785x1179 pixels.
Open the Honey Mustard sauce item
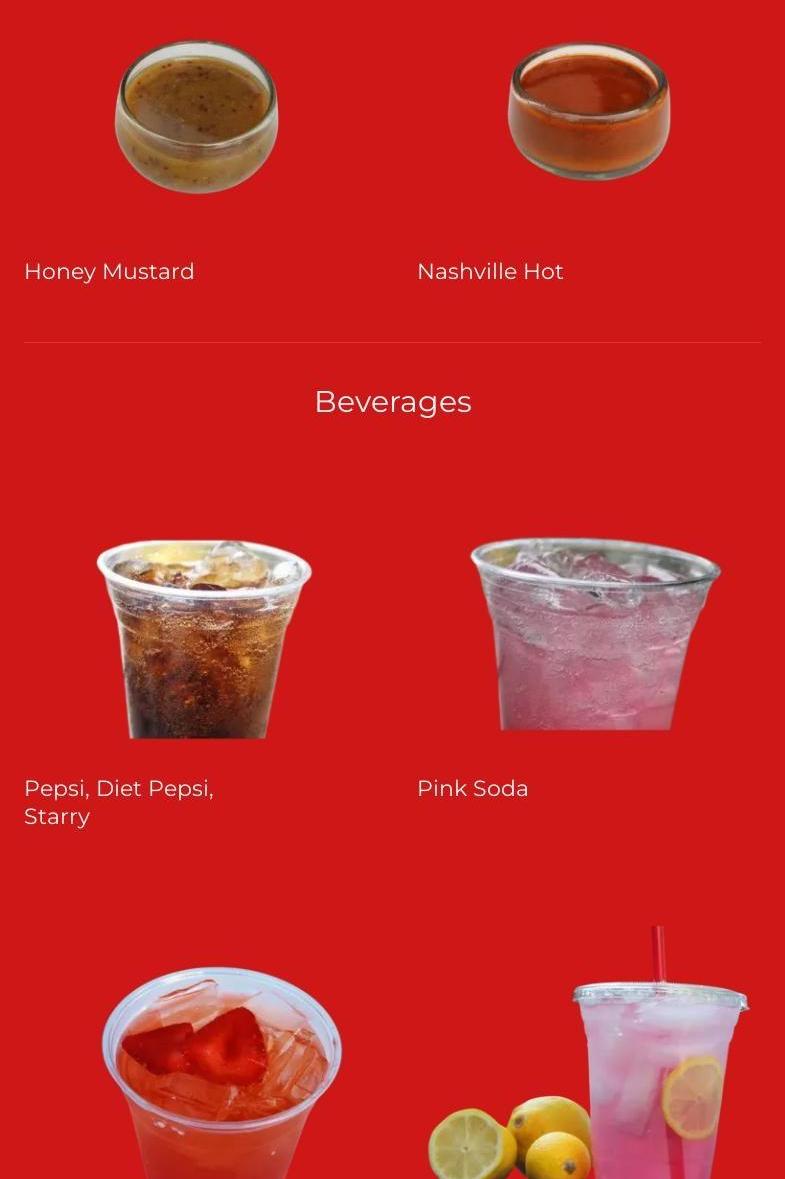(x=196, y=118)
